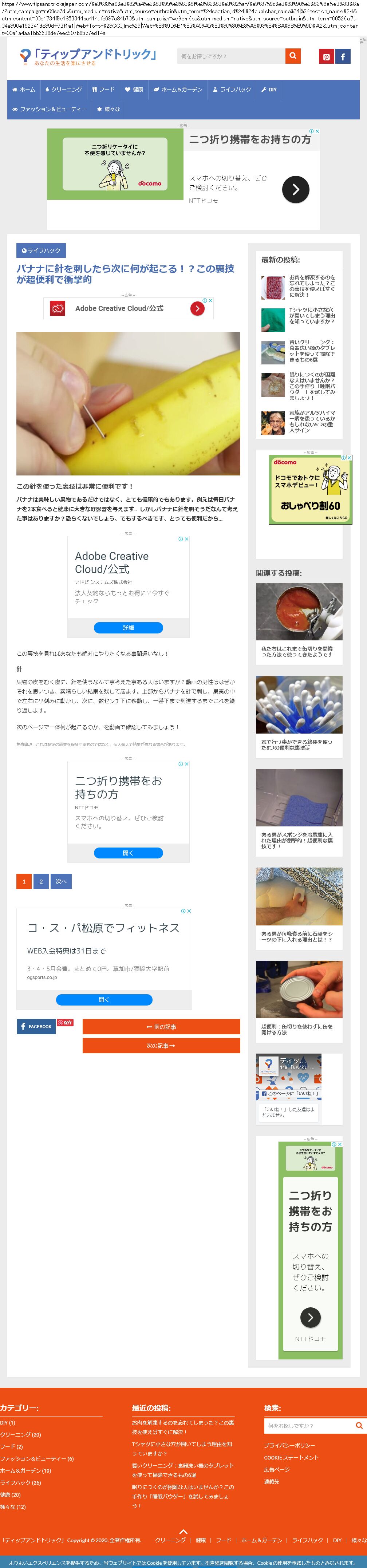Open the クリーニング navigation item
Screen dimensions: 367x1568
tap(63, 90)
